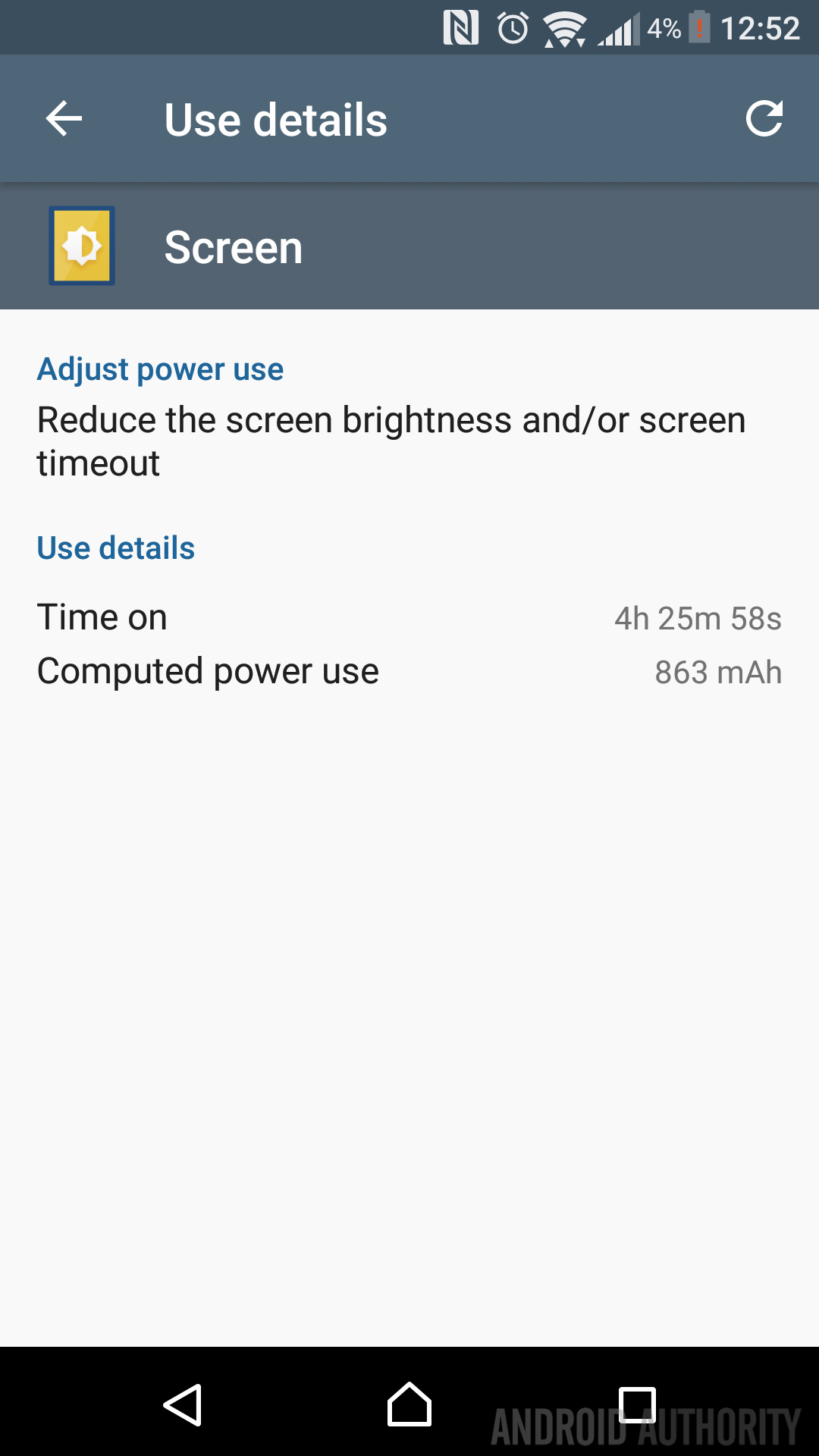
Task: Go back from Use details
Action: coord(64,119)
